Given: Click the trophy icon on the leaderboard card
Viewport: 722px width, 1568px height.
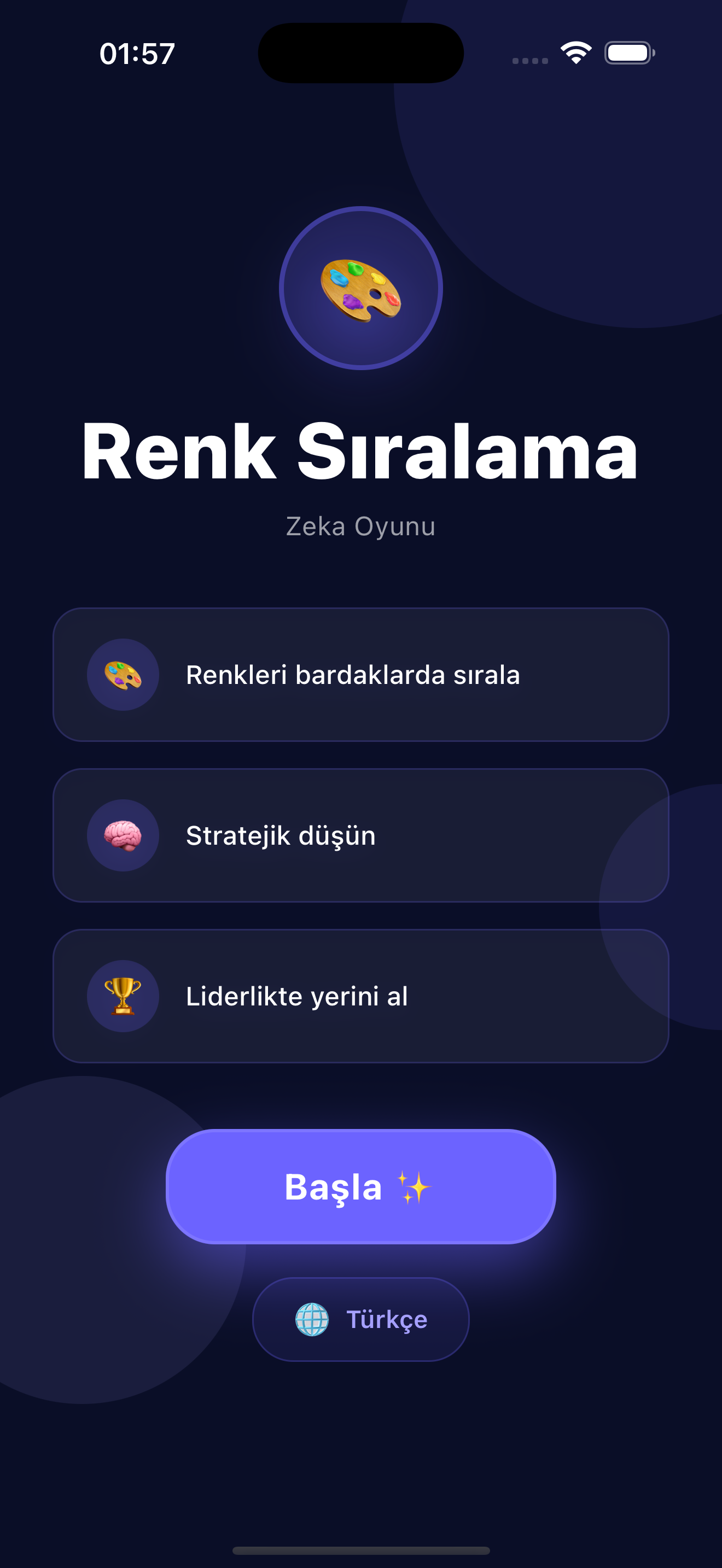Looking at the screenshot, I should click(x=123, y=996).
